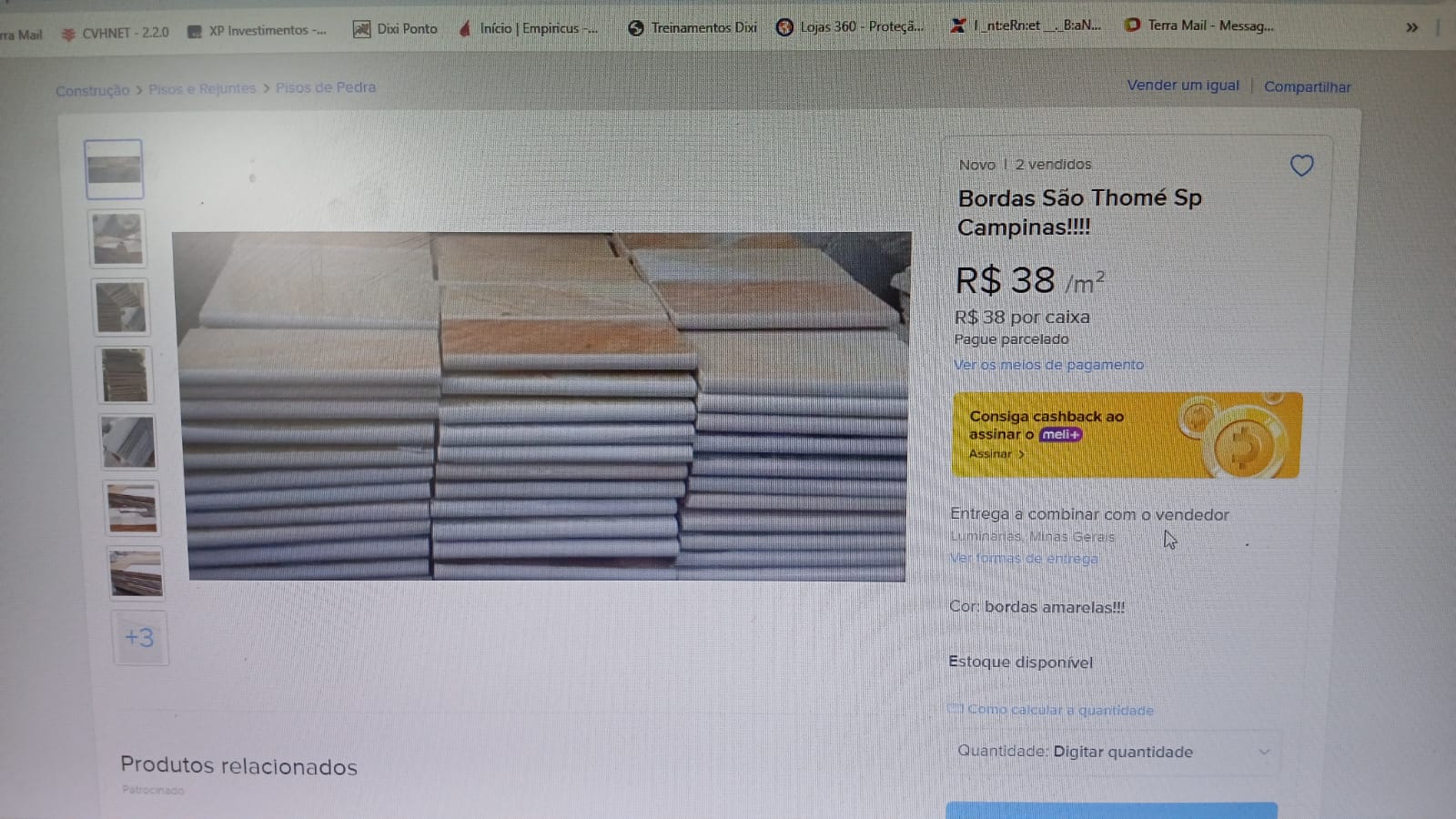
Task: Open Ver formas de entrega link
Action: pos(1024,558)
